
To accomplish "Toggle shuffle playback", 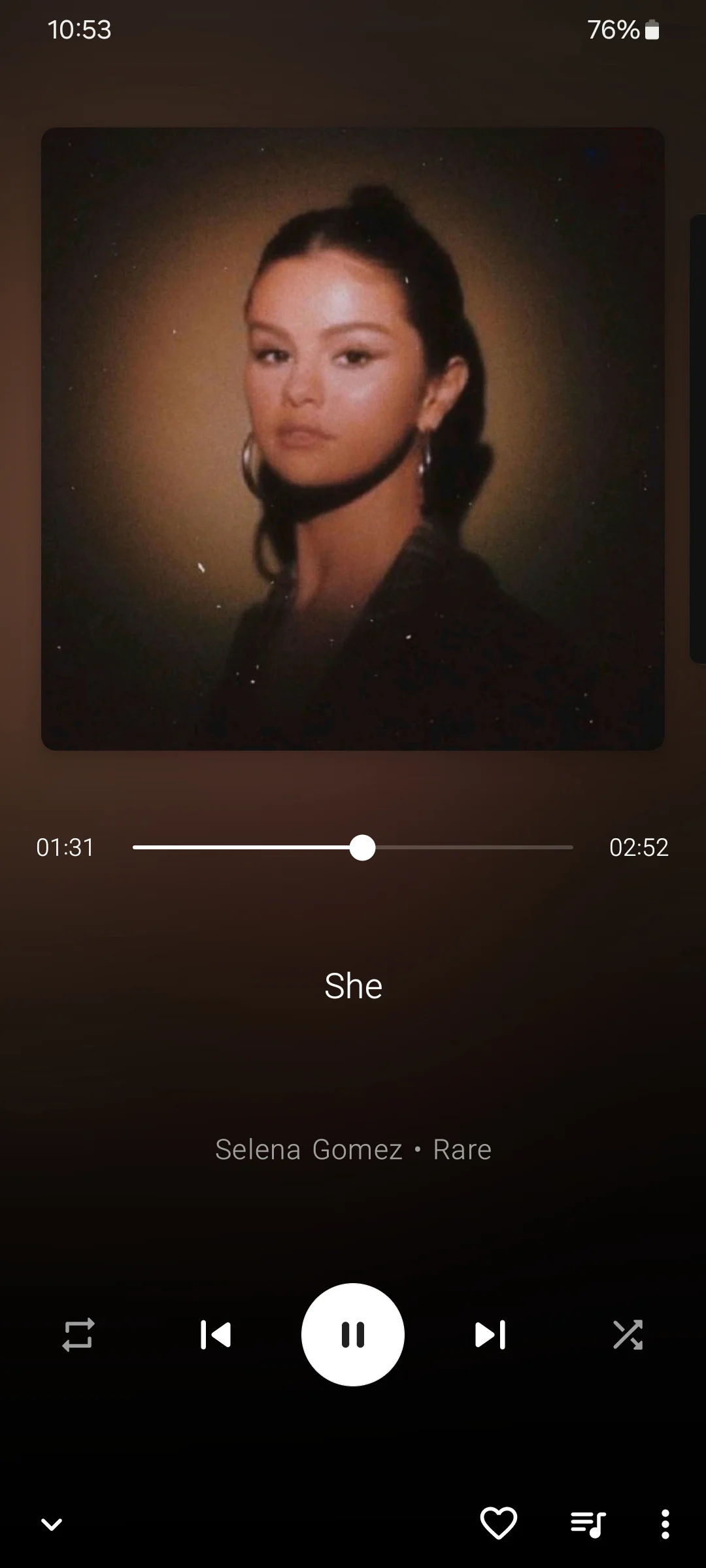I will point(629,1335).
